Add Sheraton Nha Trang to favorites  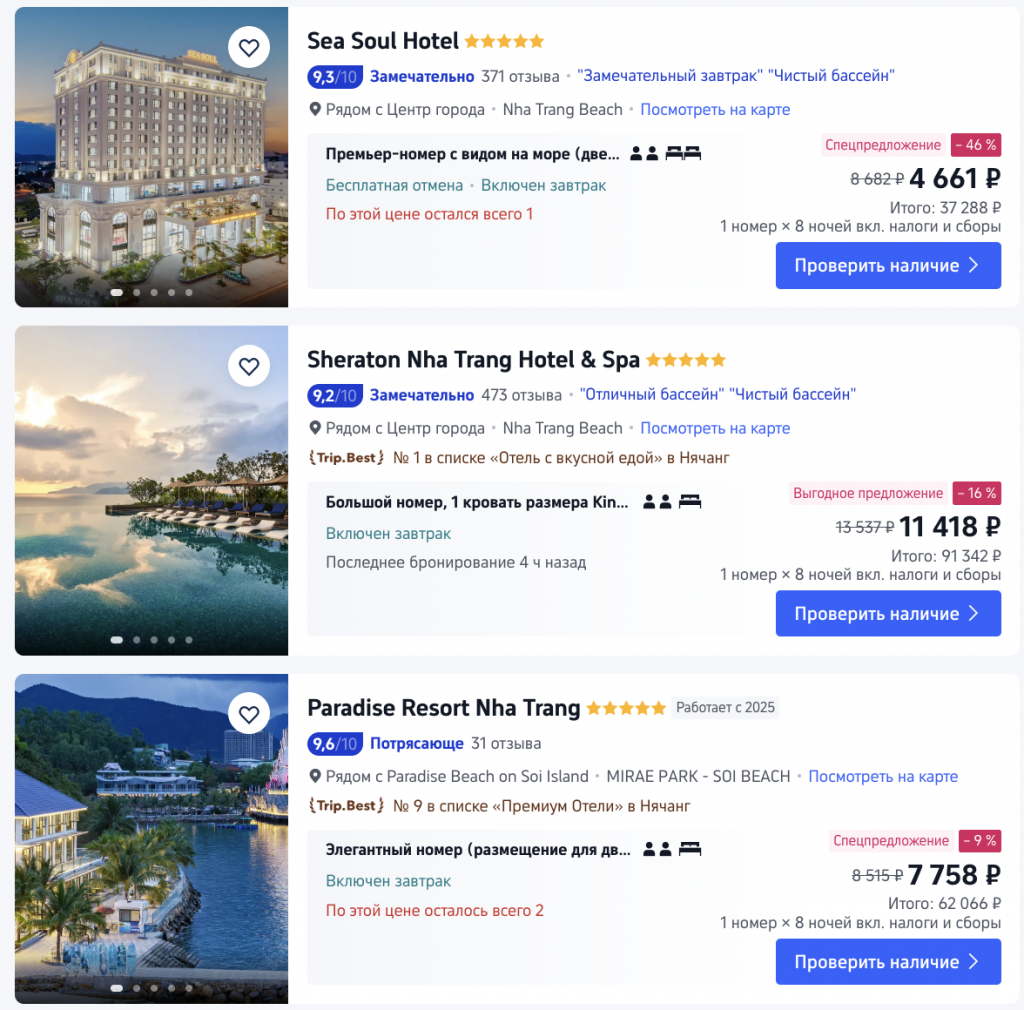coord(249,366)
